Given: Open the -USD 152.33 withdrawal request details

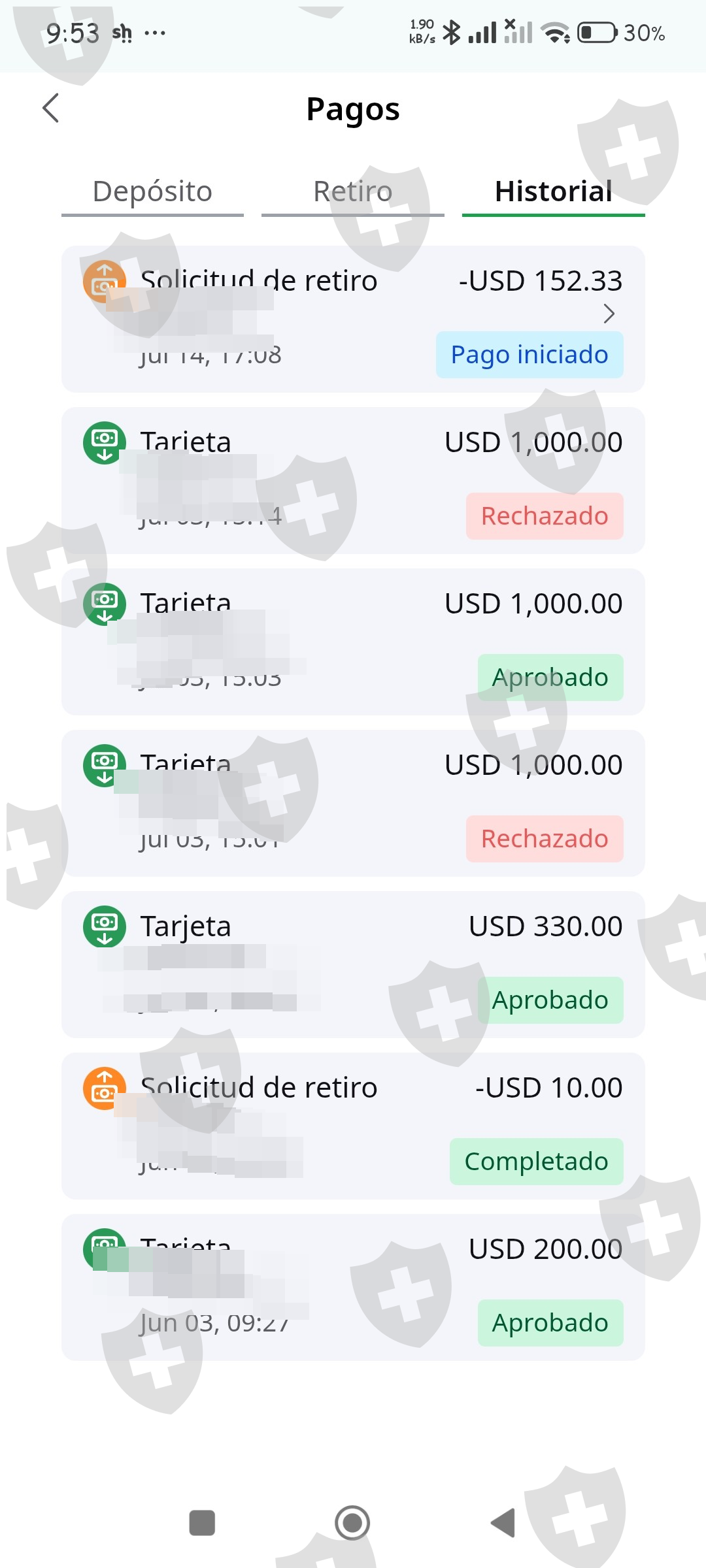Looking at the screenshot, I should pyautogui.click(x=353, y=319).
